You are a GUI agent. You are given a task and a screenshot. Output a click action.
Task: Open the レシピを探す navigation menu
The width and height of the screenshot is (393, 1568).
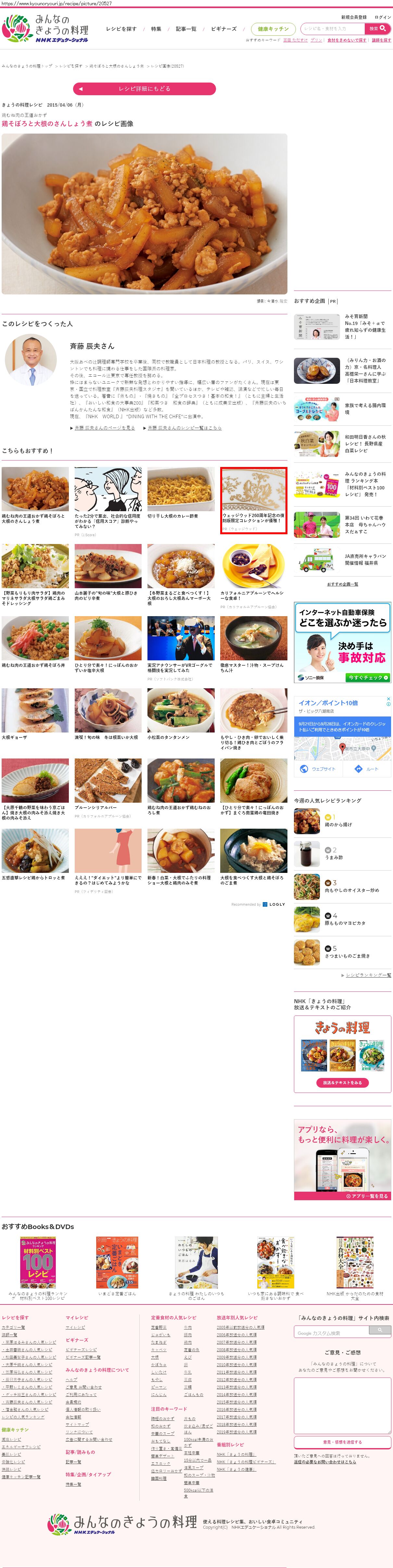(x=121, y=29)
